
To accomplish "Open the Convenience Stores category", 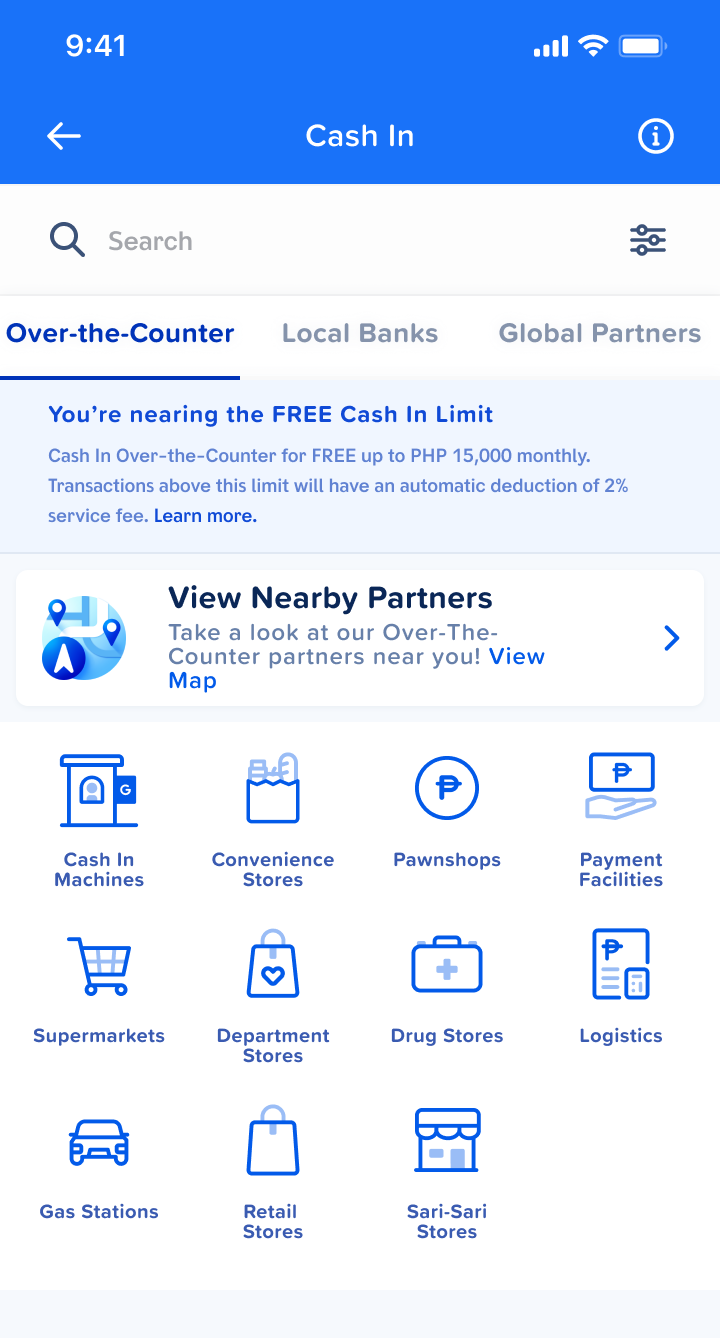I will coord(272,790).
